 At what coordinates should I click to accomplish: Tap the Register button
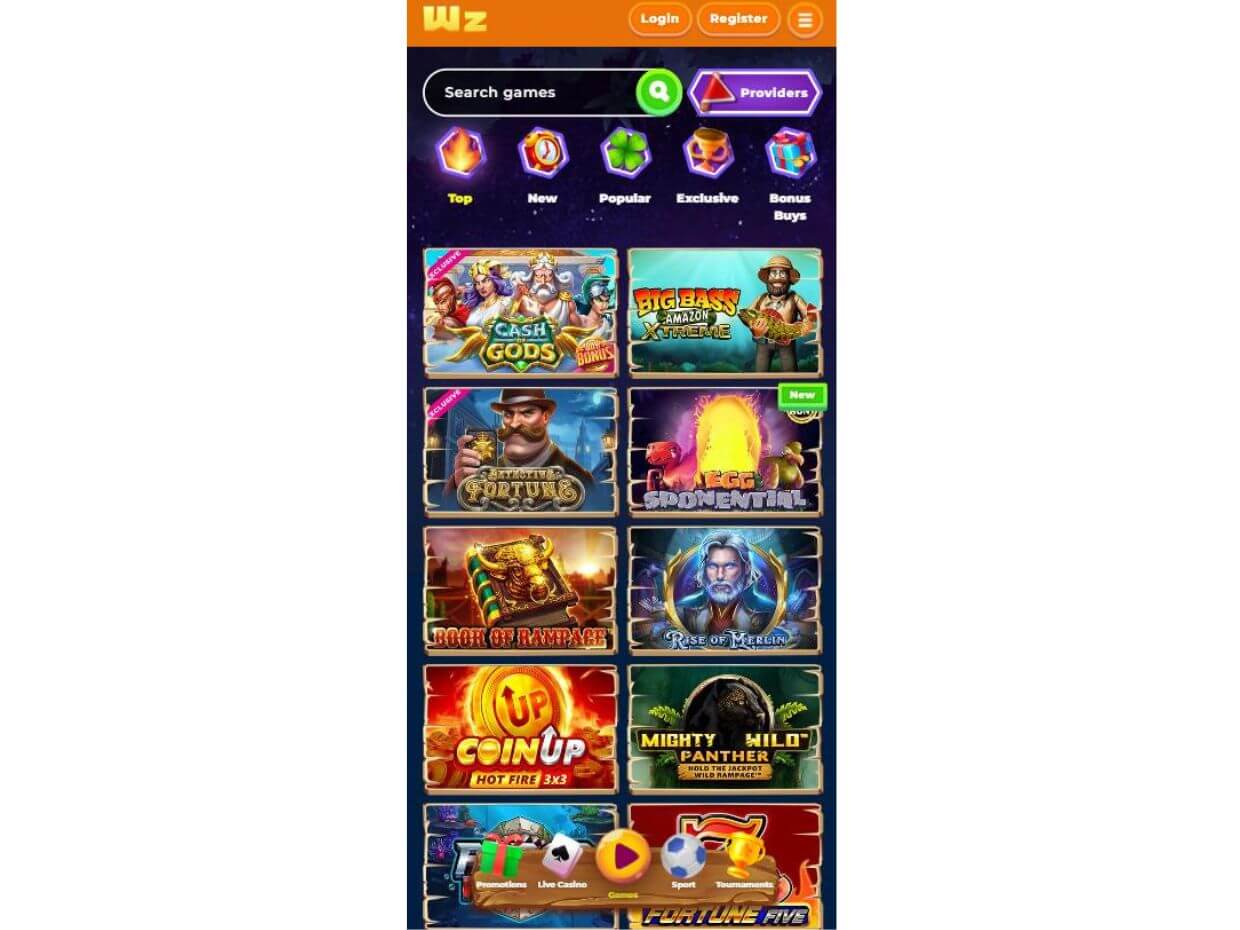(x=738, y=19)
